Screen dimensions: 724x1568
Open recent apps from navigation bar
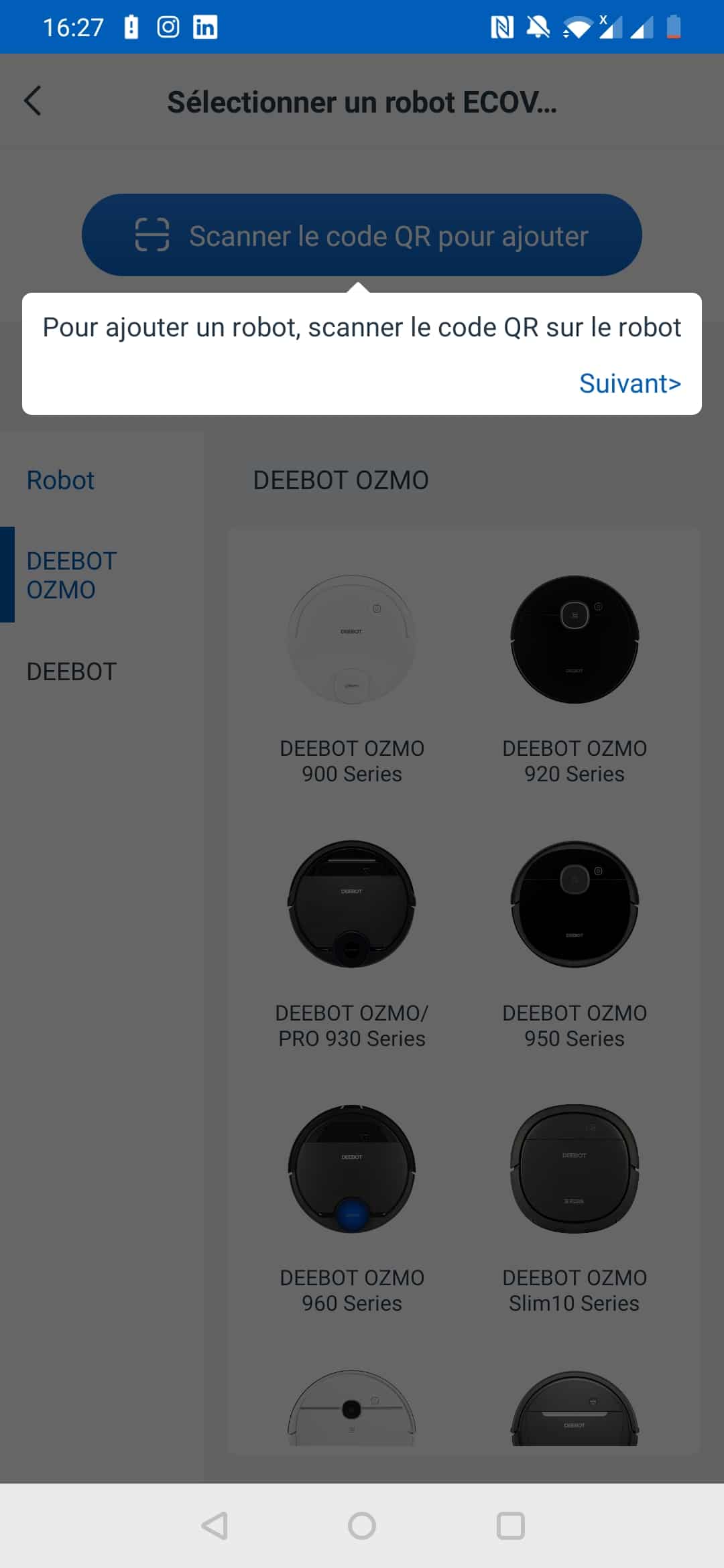point(510,1526)
